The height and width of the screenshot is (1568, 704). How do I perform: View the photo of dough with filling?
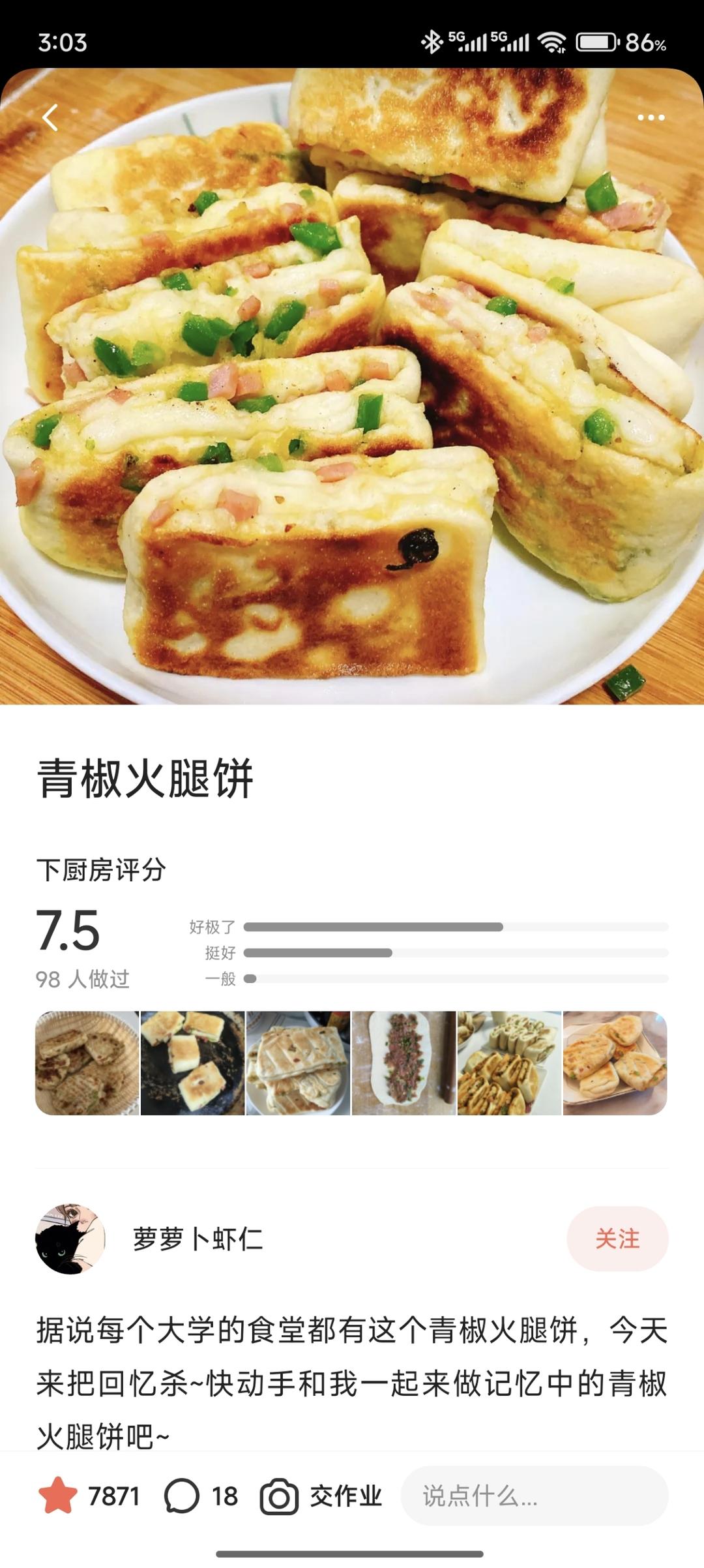point(403,1063)
